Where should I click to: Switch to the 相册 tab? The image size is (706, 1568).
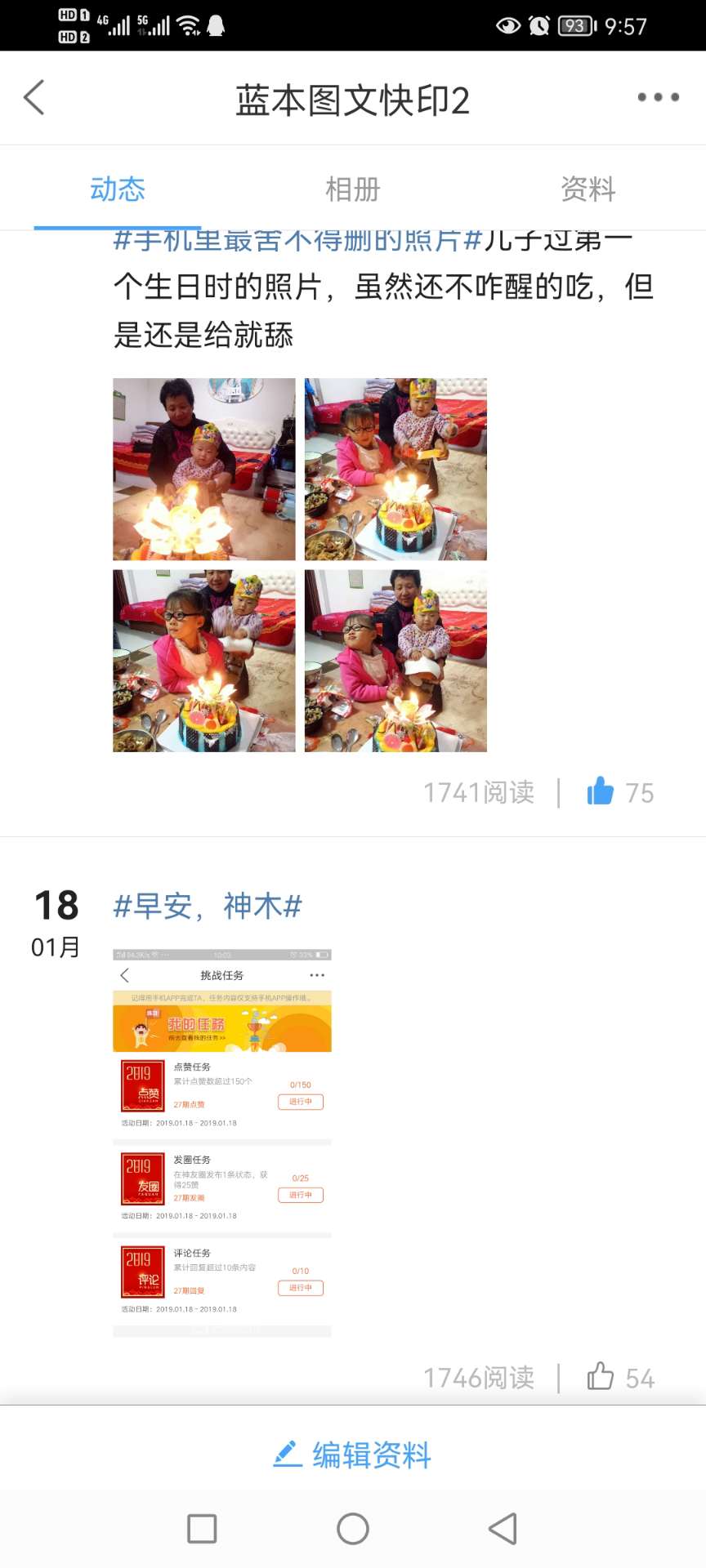click(352, 189)
